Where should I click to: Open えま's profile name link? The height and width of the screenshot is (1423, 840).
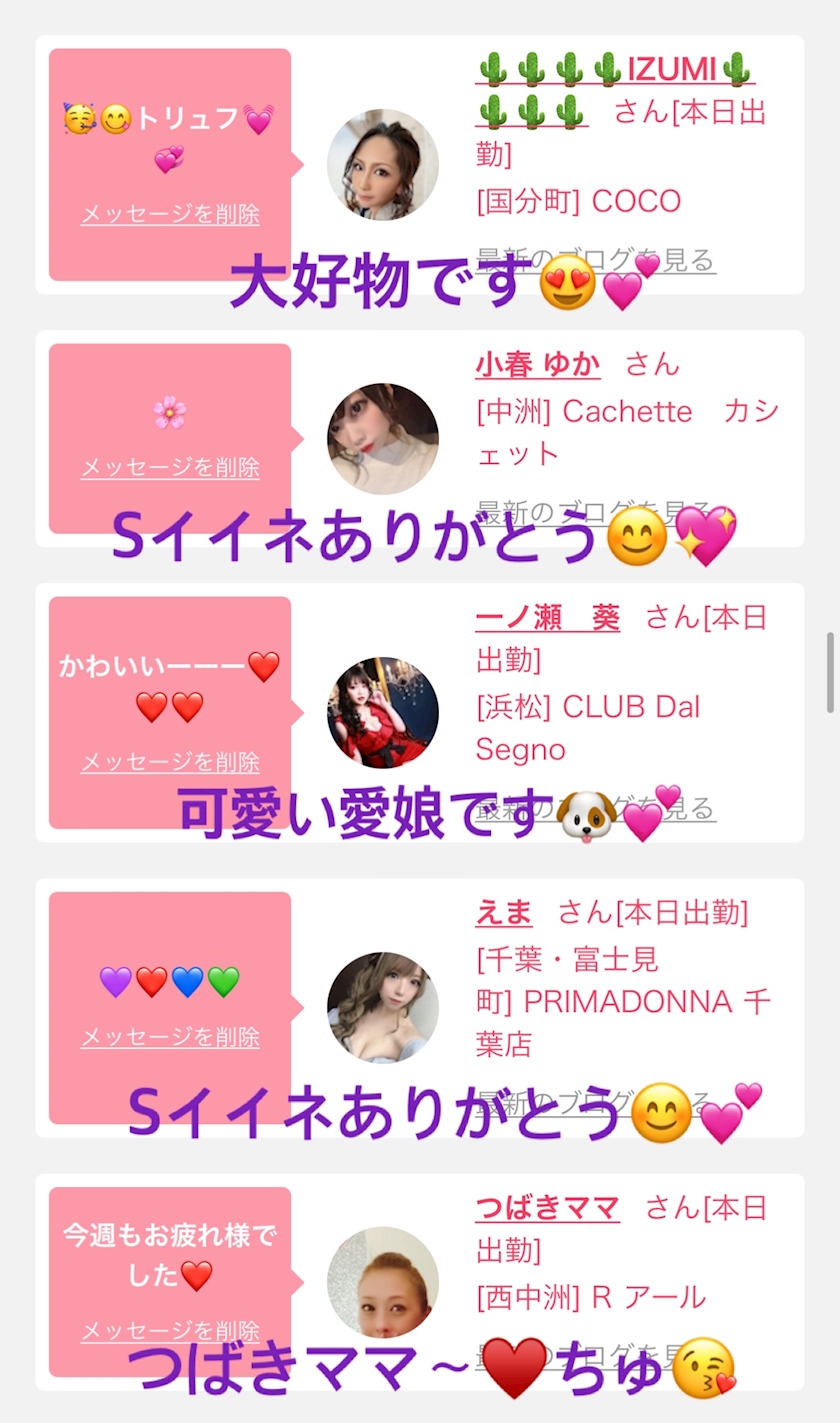click(504, 912)
